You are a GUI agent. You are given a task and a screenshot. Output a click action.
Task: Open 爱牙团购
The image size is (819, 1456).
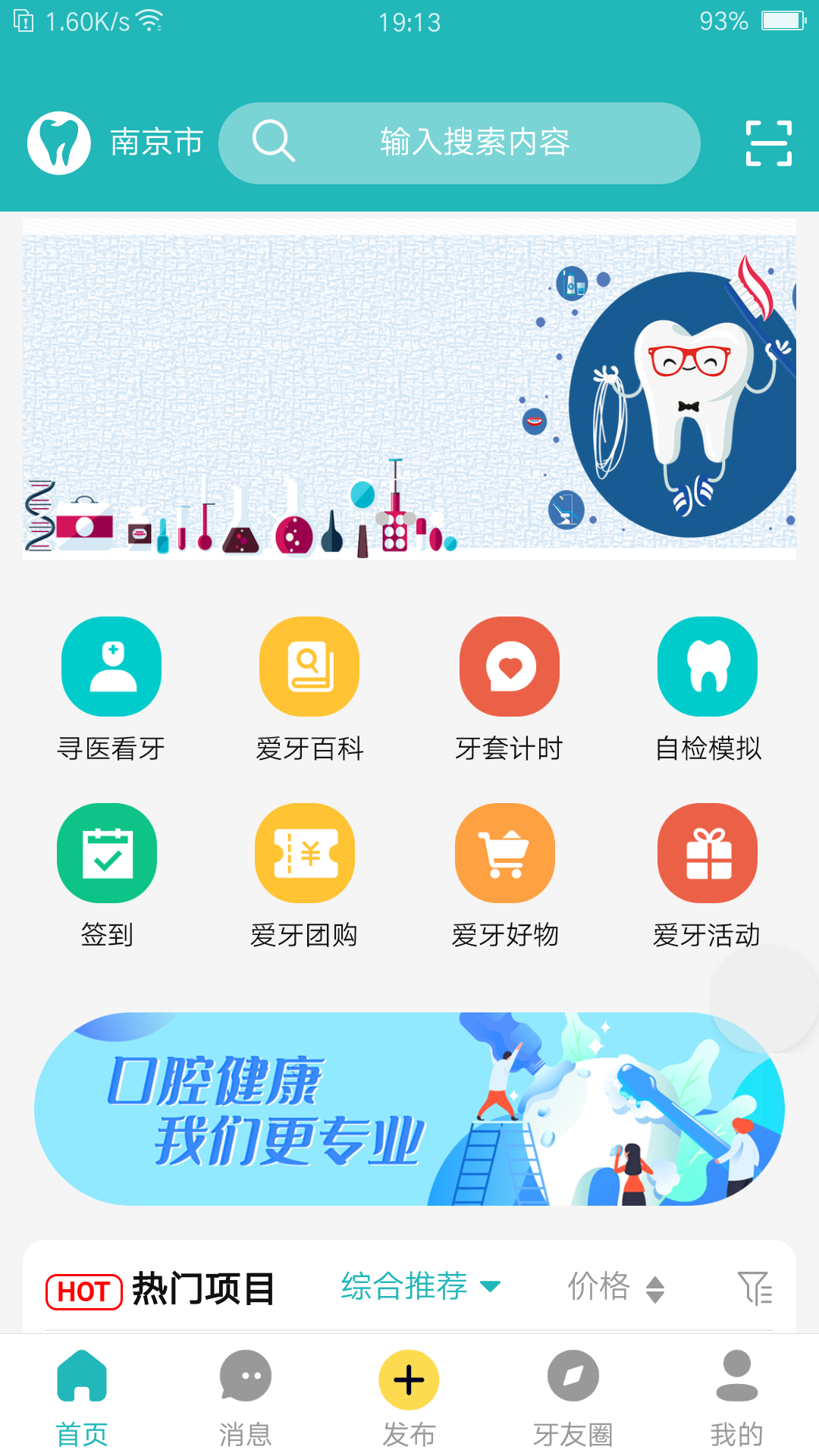click(304, 874)
